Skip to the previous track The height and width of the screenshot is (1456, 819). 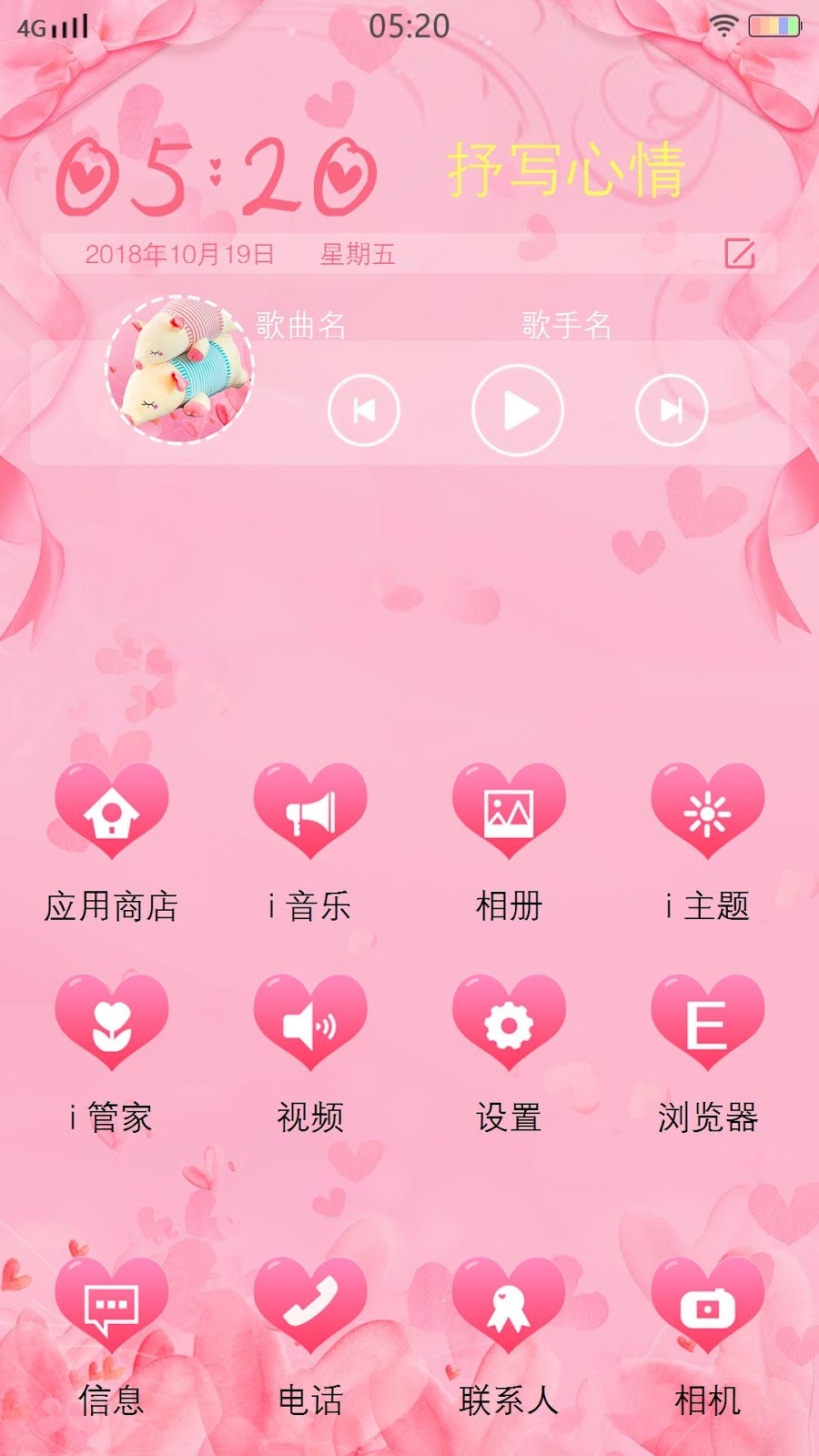pos(364,410)
